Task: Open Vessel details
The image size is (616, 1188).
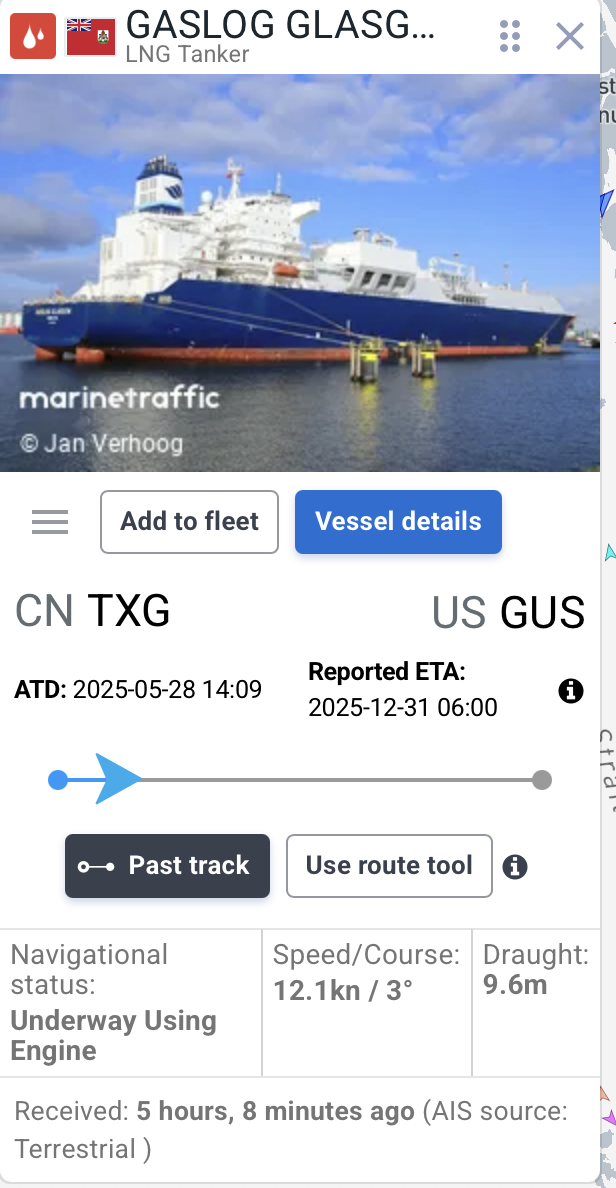Action: click(399, 522)
